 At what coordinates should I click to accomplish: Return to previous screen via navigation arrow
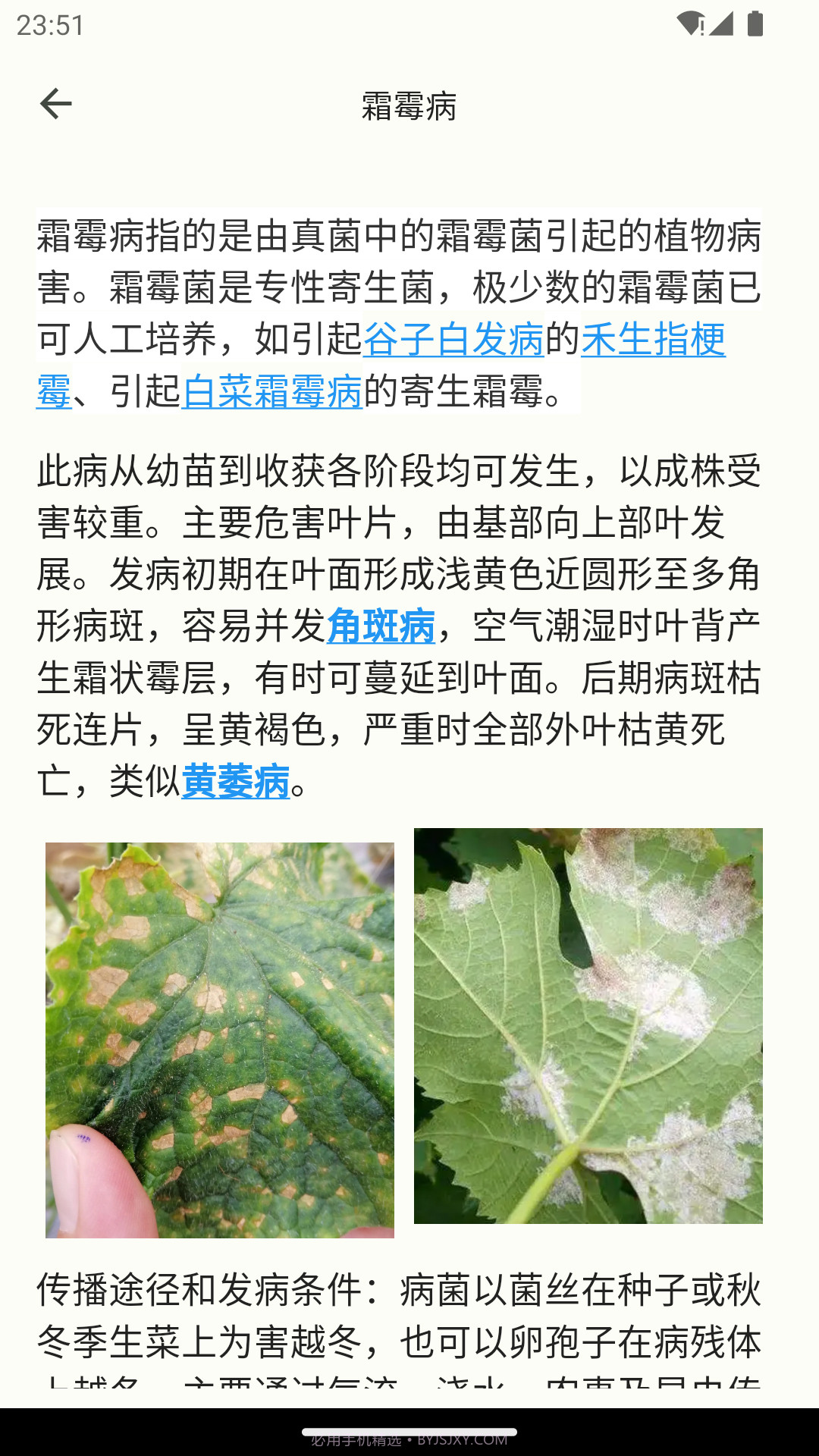click(x=57, y=103)
